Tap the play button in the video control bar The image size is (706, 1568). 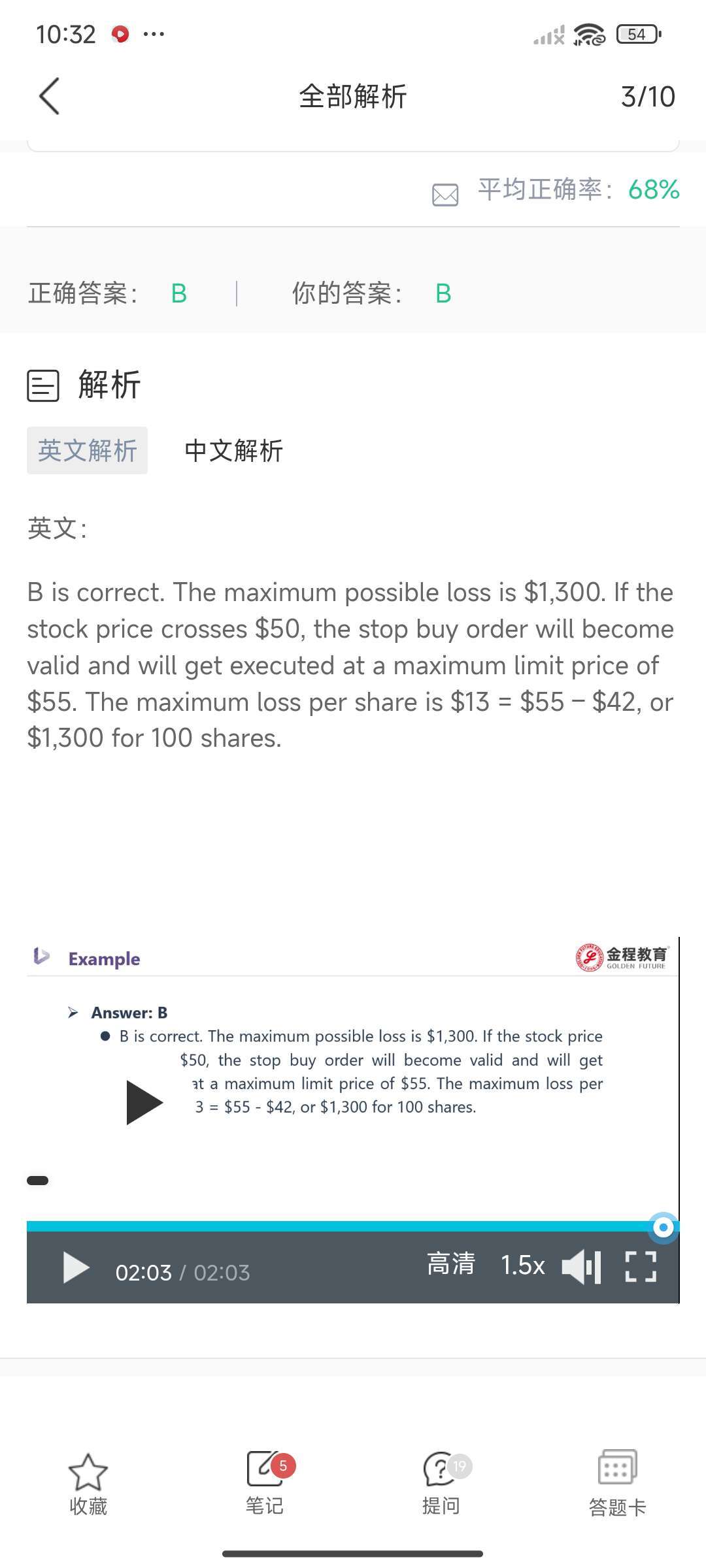click(x=76, y=1267)
